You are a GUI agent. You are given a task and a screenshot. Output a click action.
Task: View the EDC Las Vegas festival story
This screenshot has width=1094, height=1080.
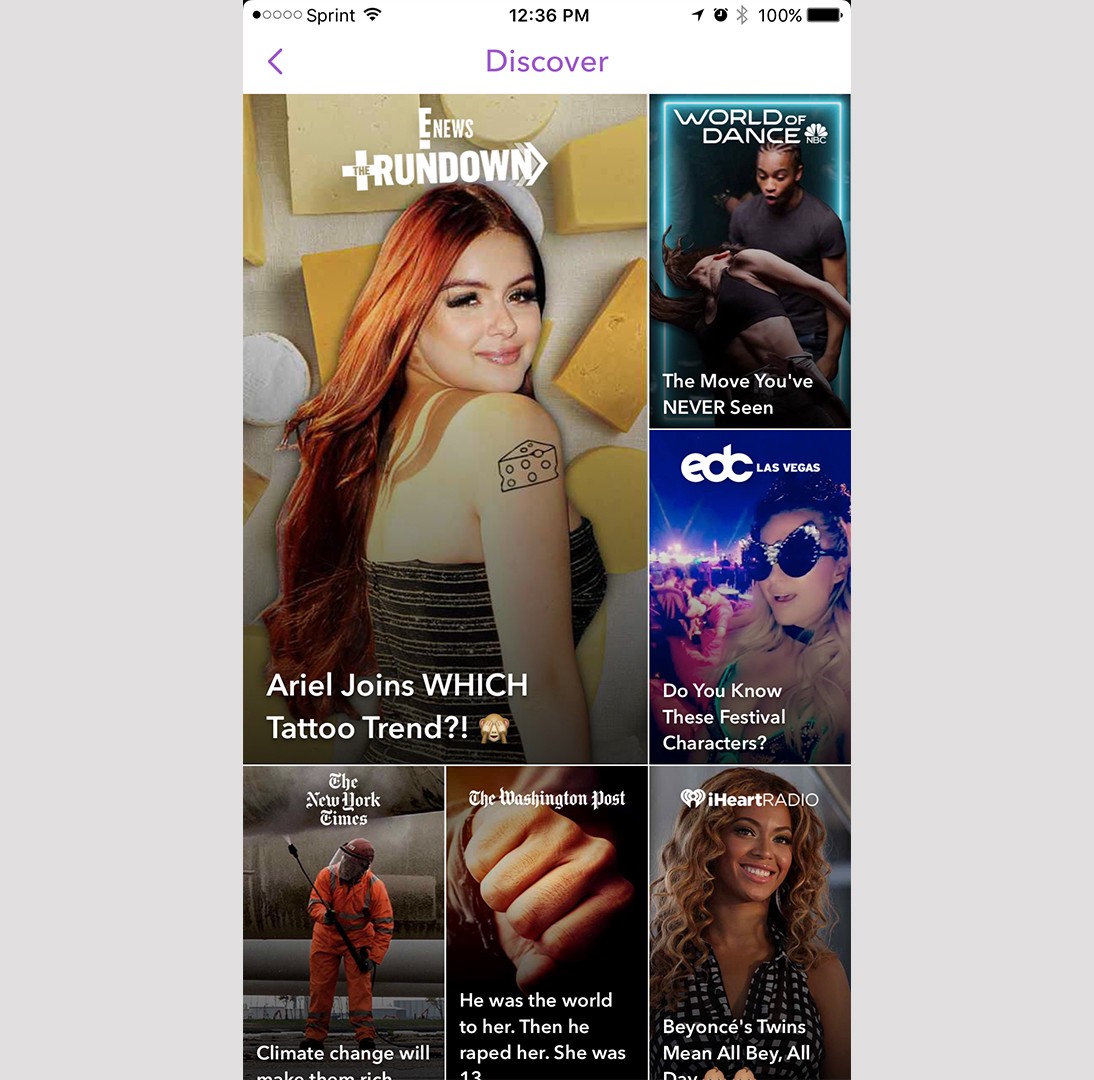[750, 598]
